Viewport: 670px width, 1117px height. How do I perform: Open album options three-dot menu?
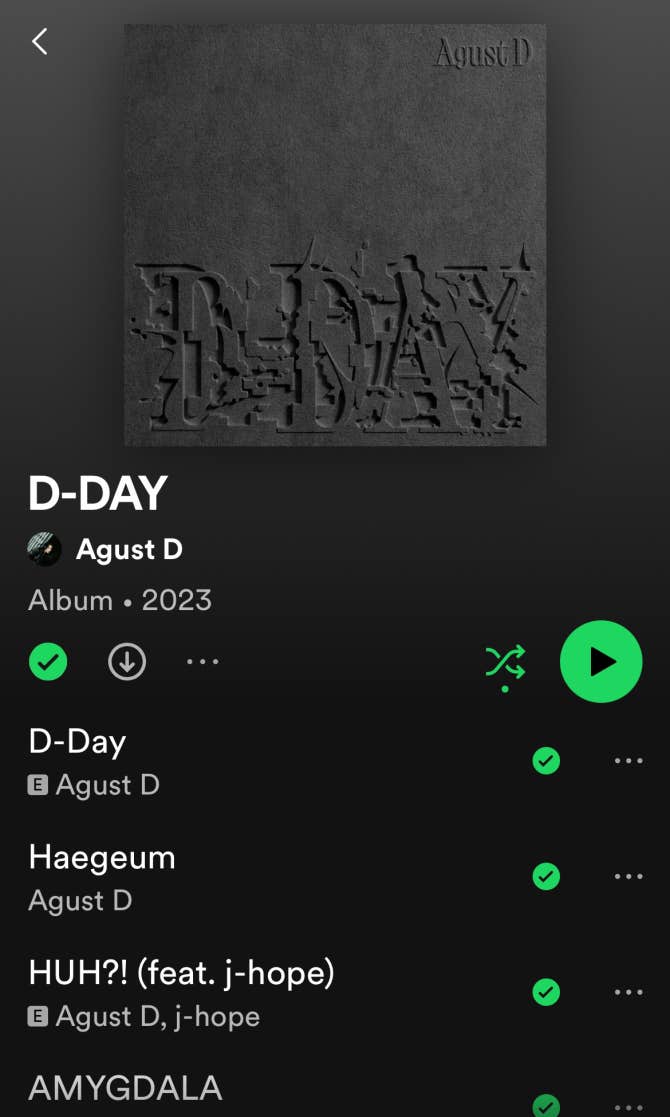[203, 661]
